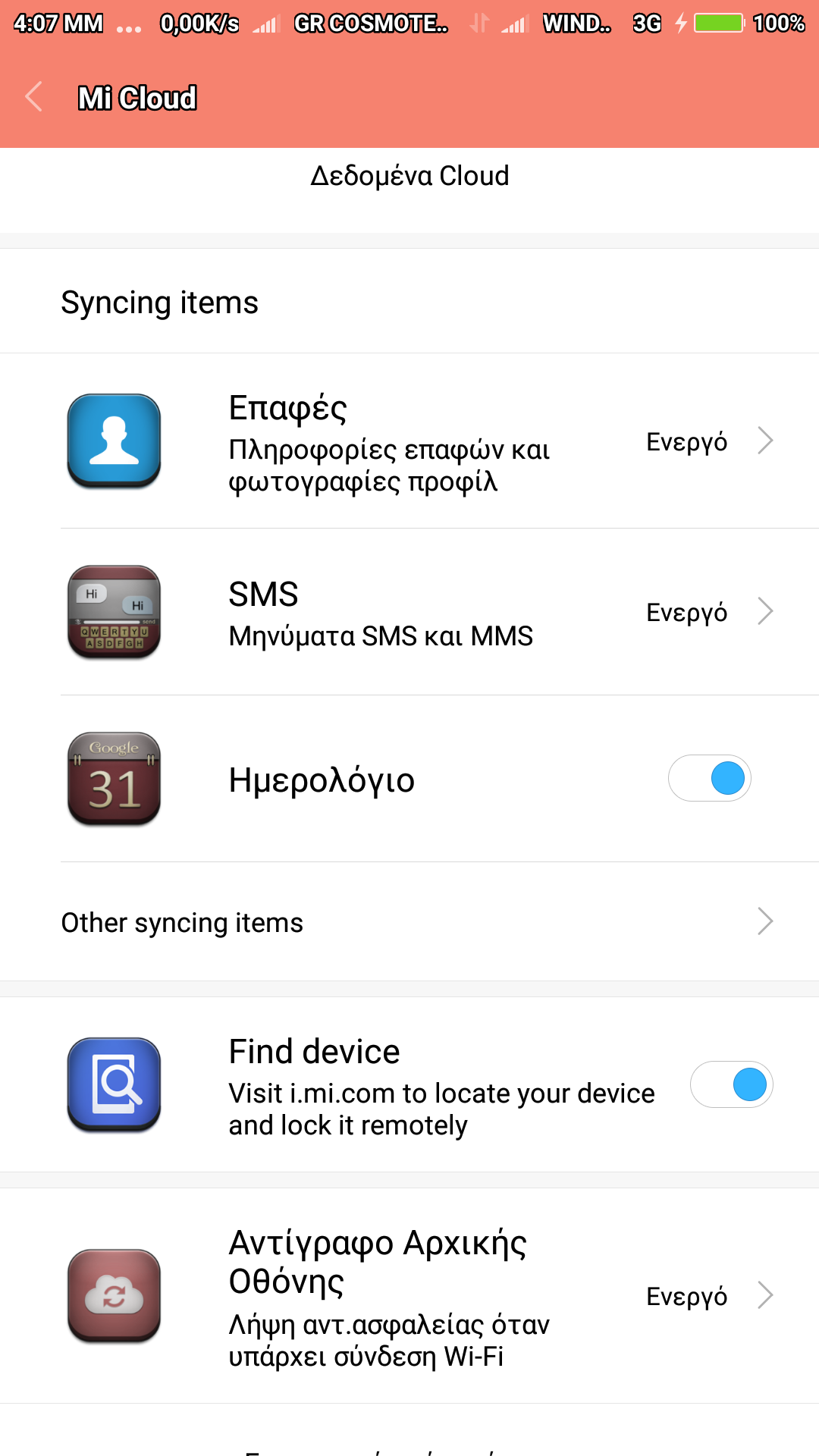819x1456 pixels.
Task: Open Επαφές sync settings
Action: coord(409,441)
